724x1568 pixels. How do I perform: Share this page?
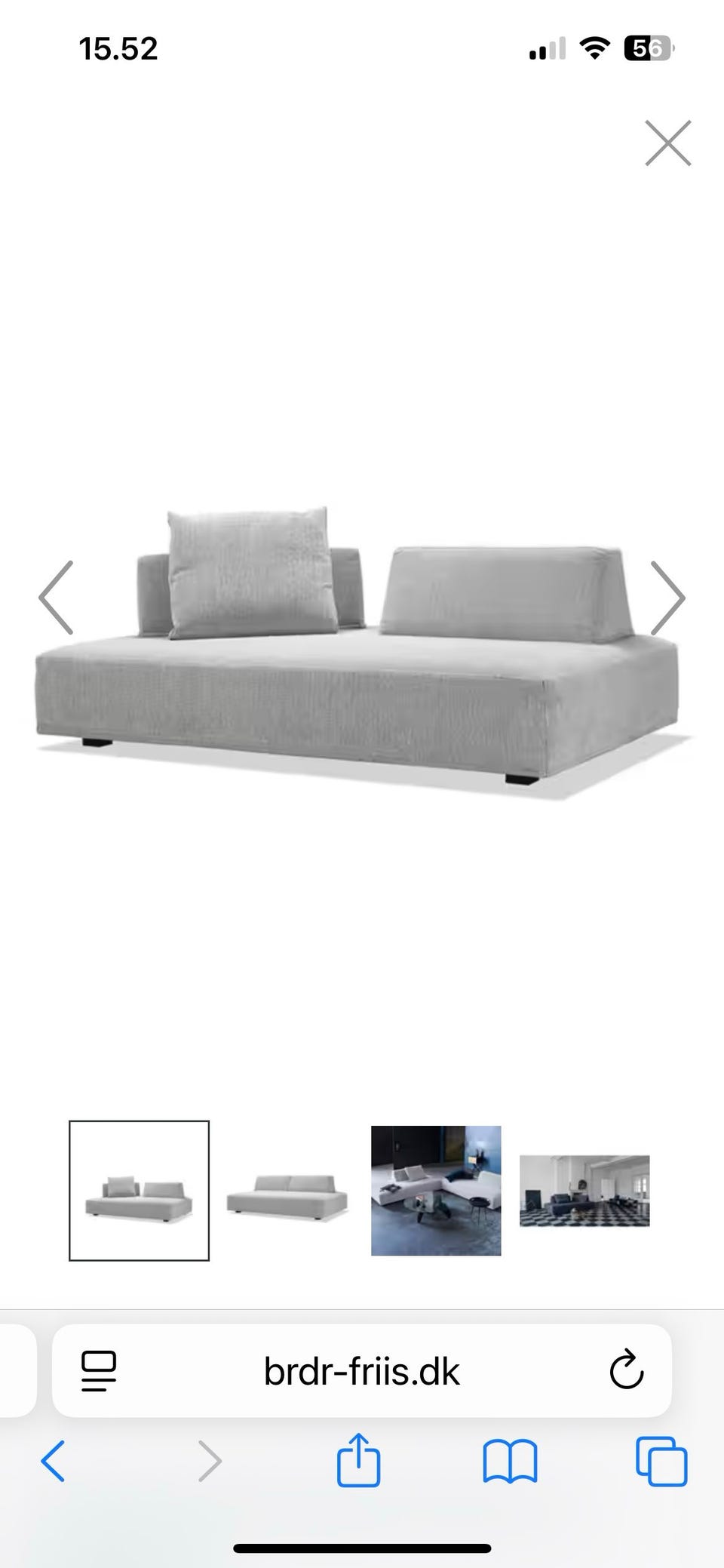click(x=358, y=1461)
